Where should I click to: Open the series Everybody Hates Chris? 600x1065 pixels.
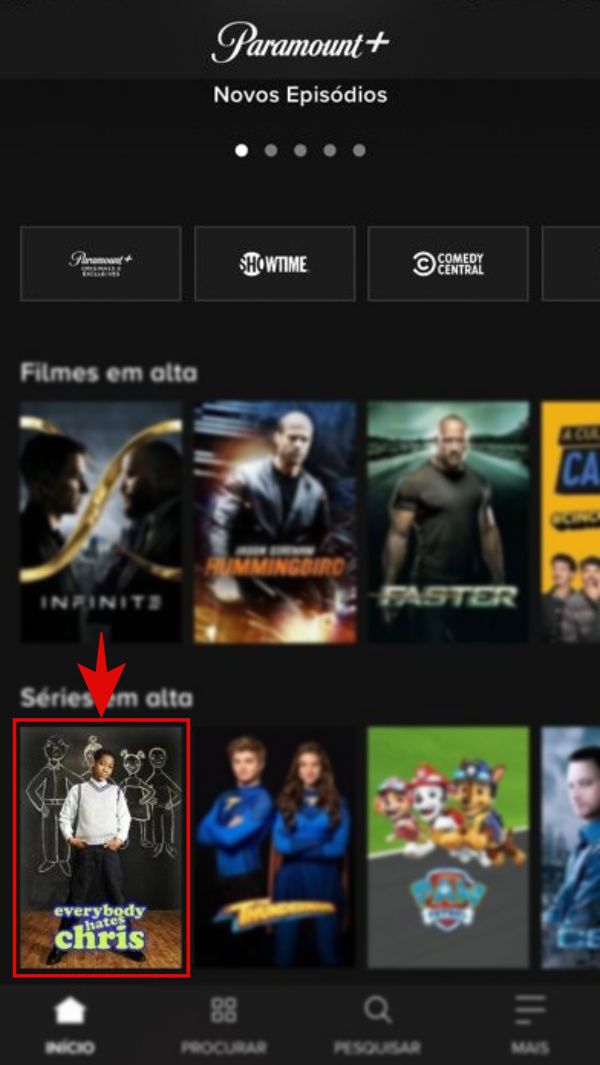(x=101, y=846)
